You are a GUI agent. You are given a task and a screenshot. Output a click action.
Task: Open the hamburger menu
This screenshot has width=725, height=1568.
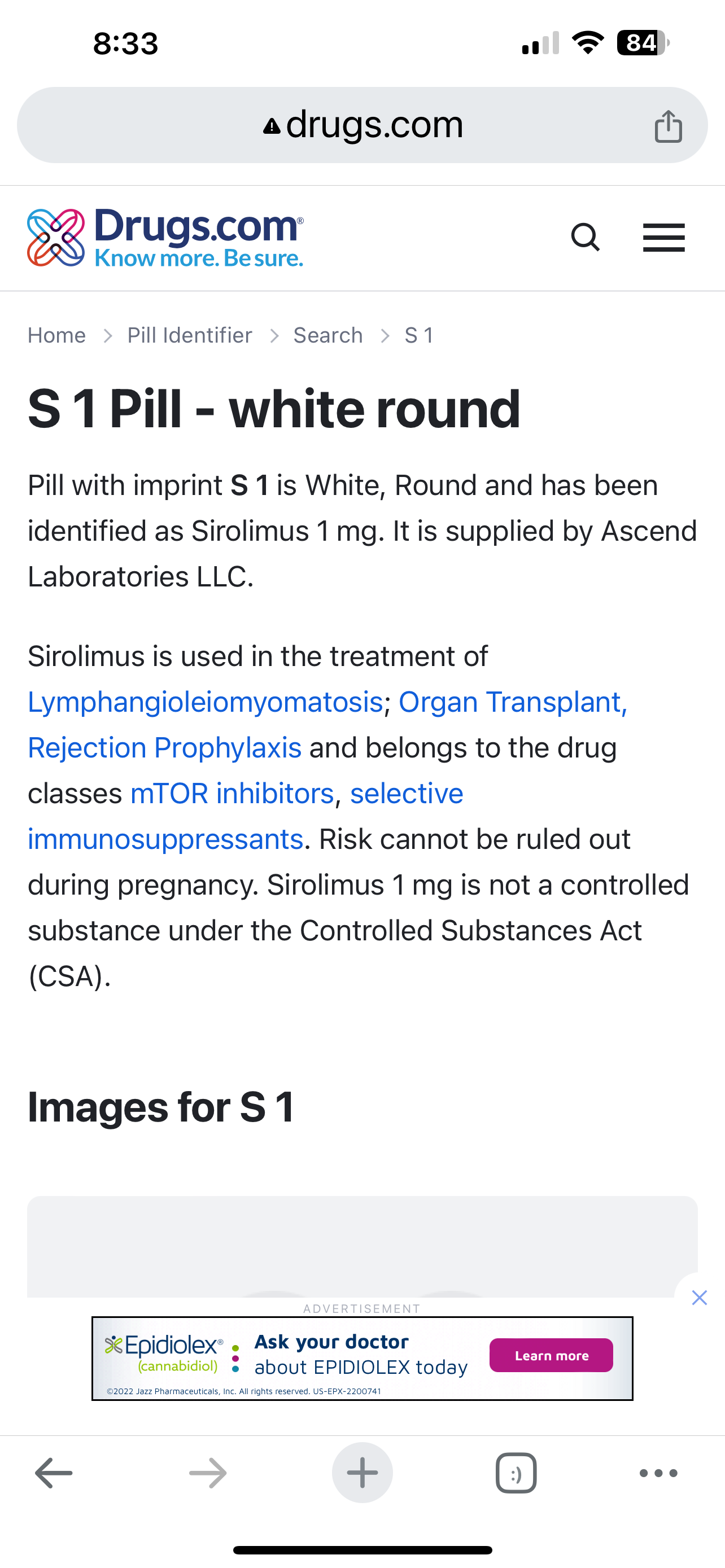click(663, 238)
